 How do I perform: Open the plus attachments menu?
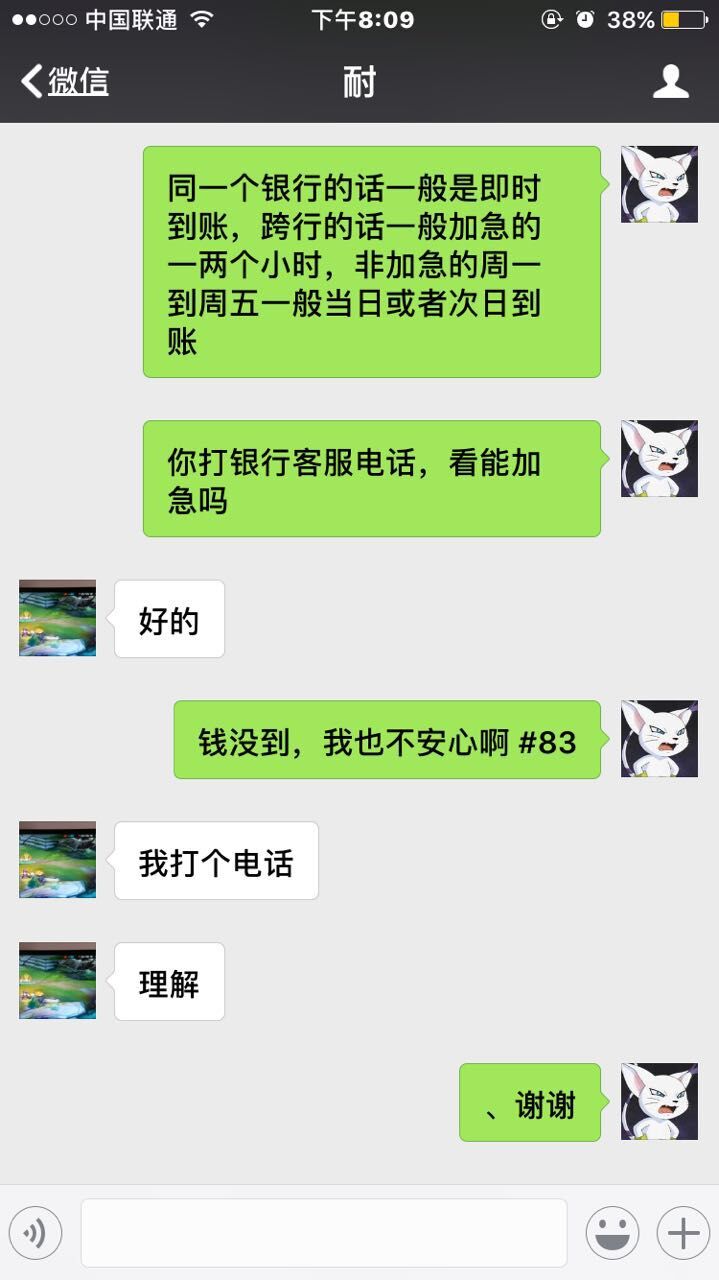point(683,1233)
